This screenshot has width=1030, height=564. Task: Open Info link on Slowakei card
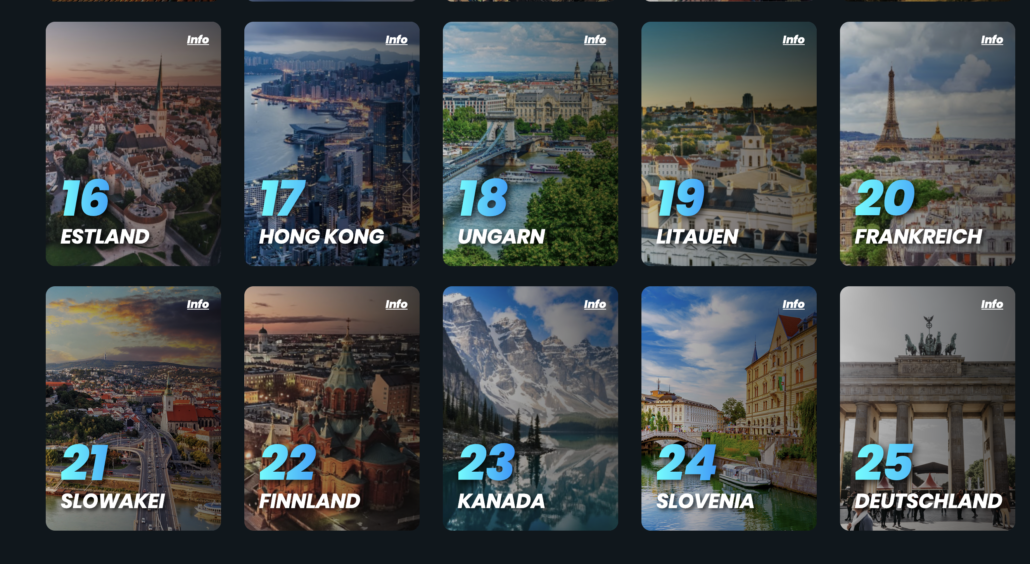coord(198,304)
